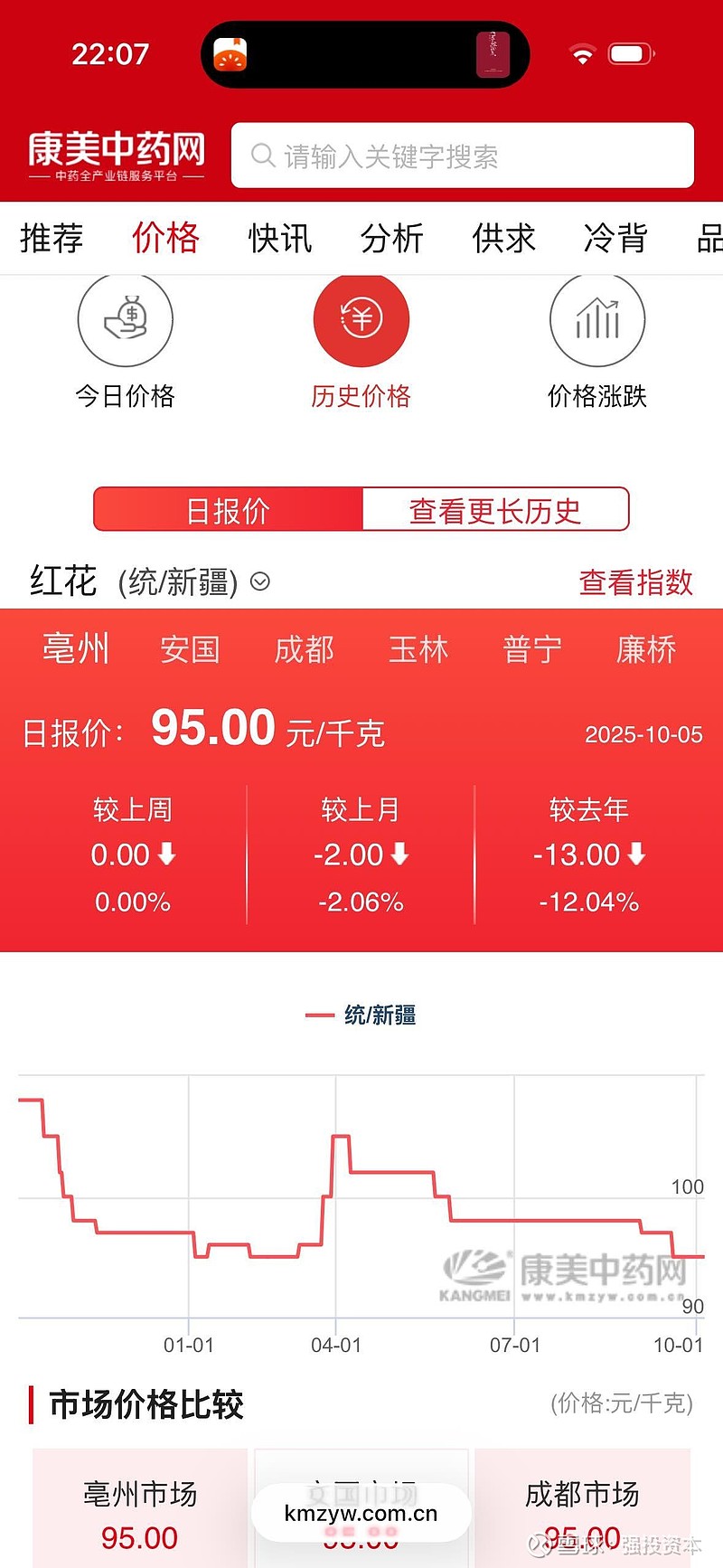723x1568 pixels.
Task: View the 廉桥 market price
Action: click(646, 649)
